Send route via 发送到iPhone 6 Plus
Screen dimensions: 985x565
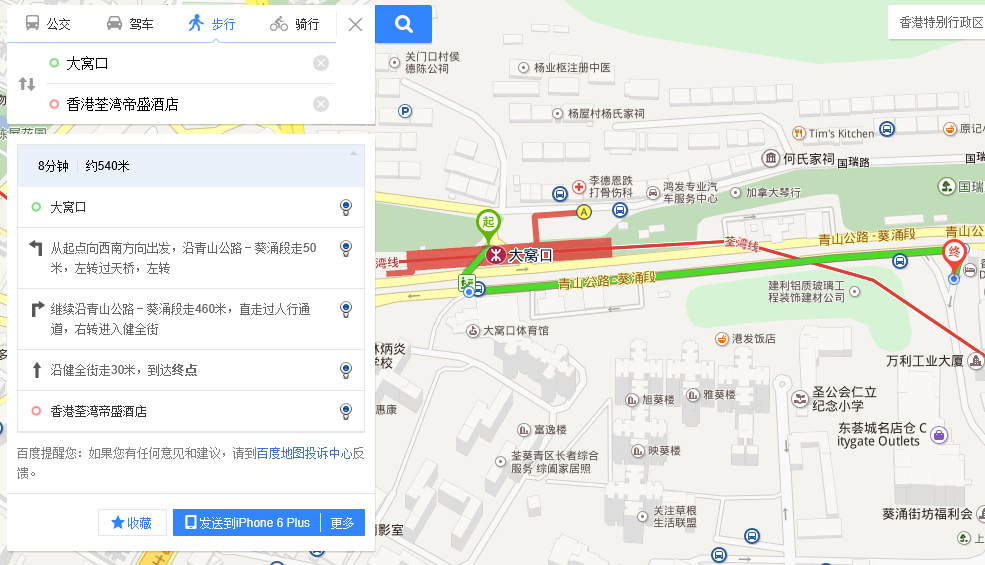[247, 522]
